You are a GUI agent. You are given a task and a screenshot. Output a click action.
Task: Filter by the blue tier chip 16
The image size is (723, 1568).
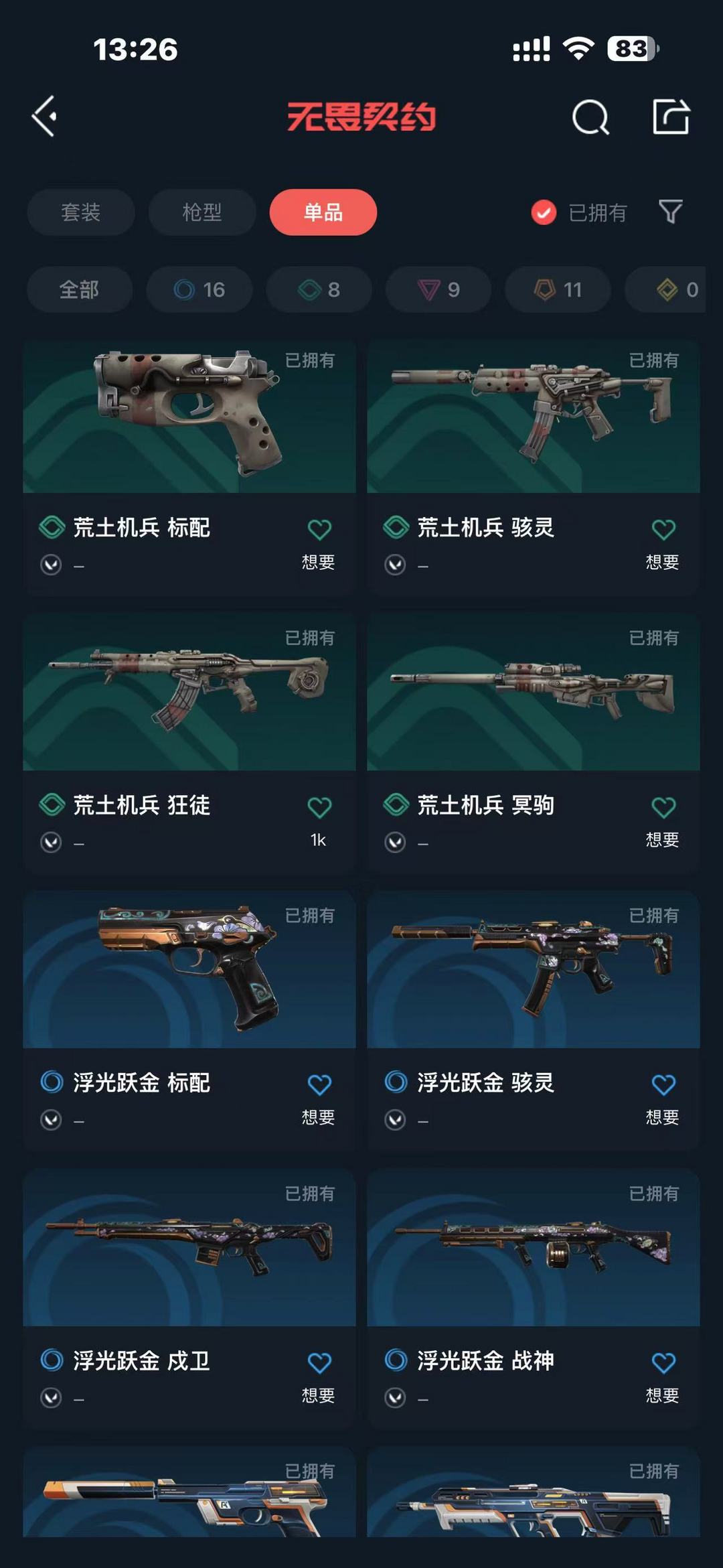point(199,289)
